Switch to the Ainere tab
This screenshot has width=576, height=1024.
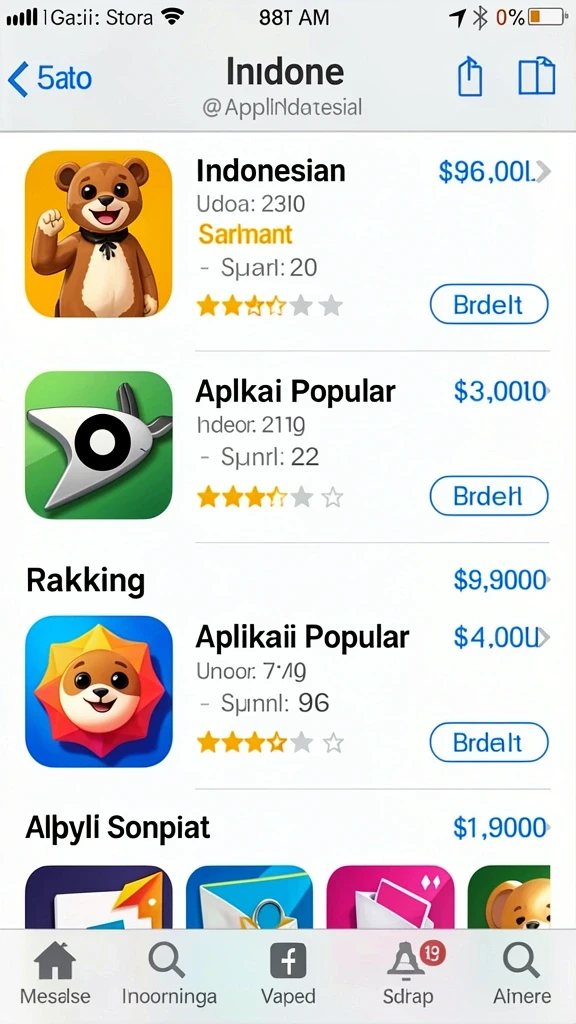(x=522, y=974)
